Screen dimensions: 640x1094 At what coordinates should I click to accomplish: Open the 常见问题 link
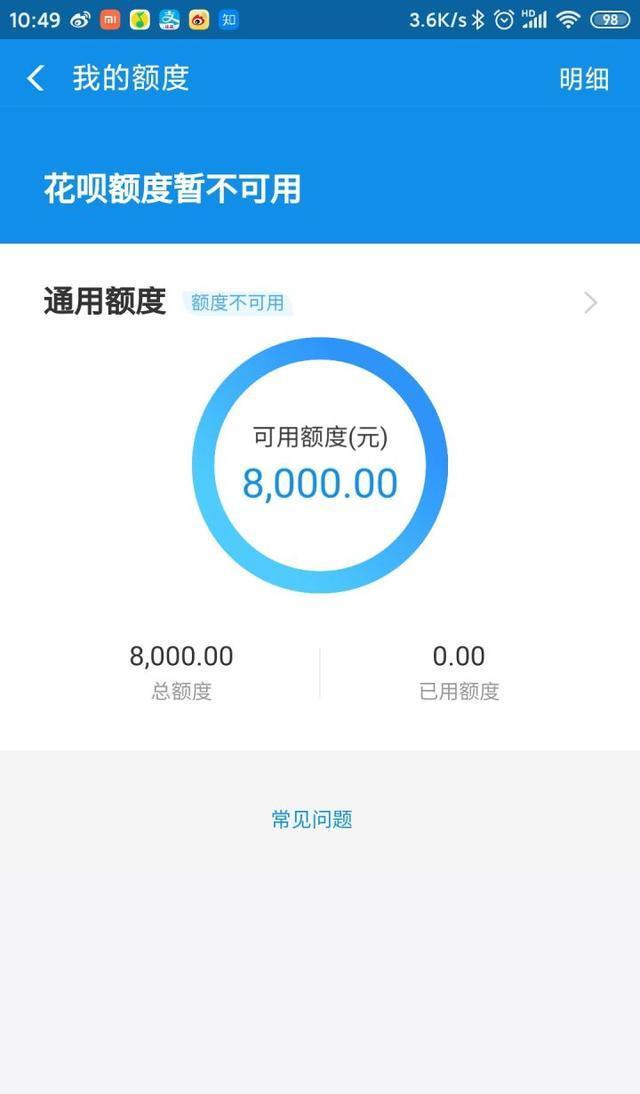312,819
